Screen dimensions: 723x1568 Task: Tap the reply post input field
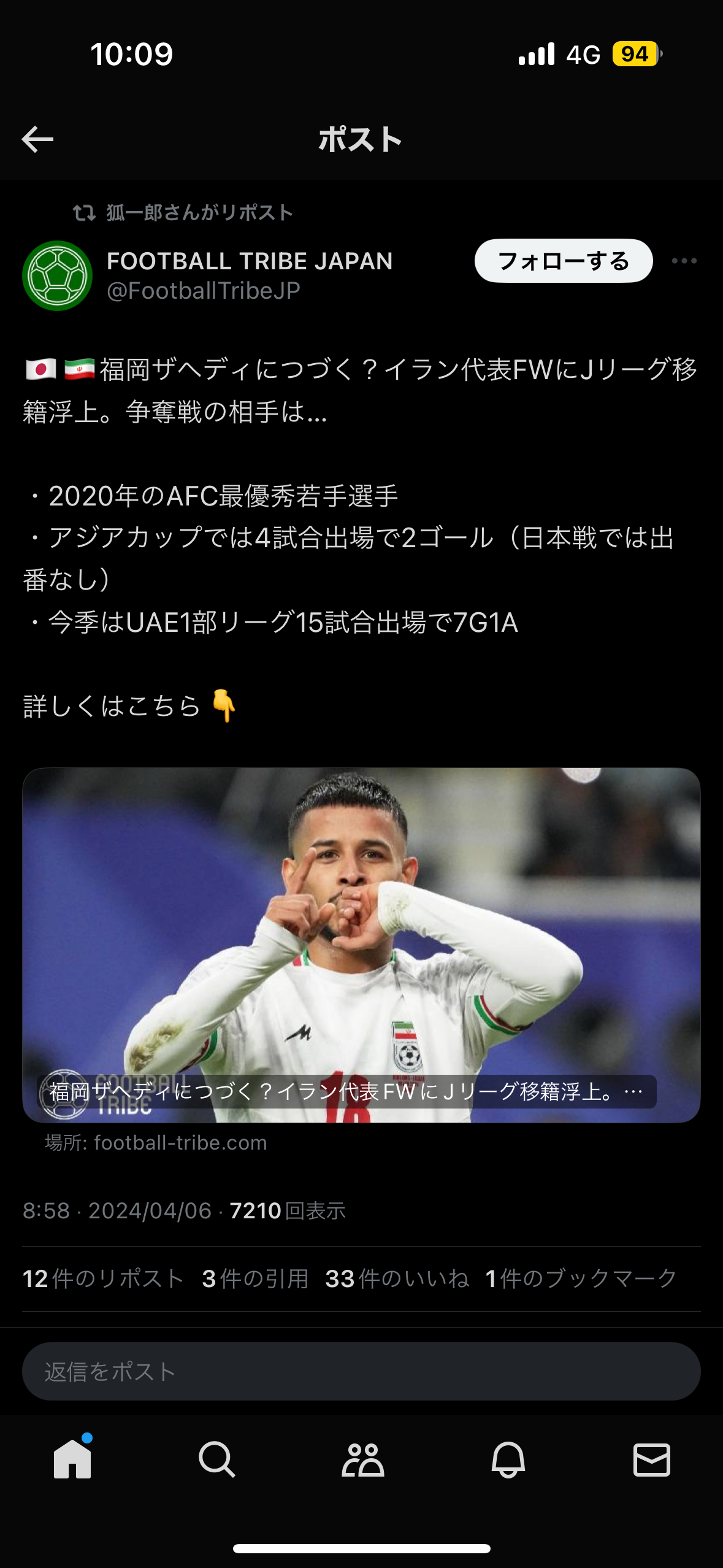coord(361,1371)
